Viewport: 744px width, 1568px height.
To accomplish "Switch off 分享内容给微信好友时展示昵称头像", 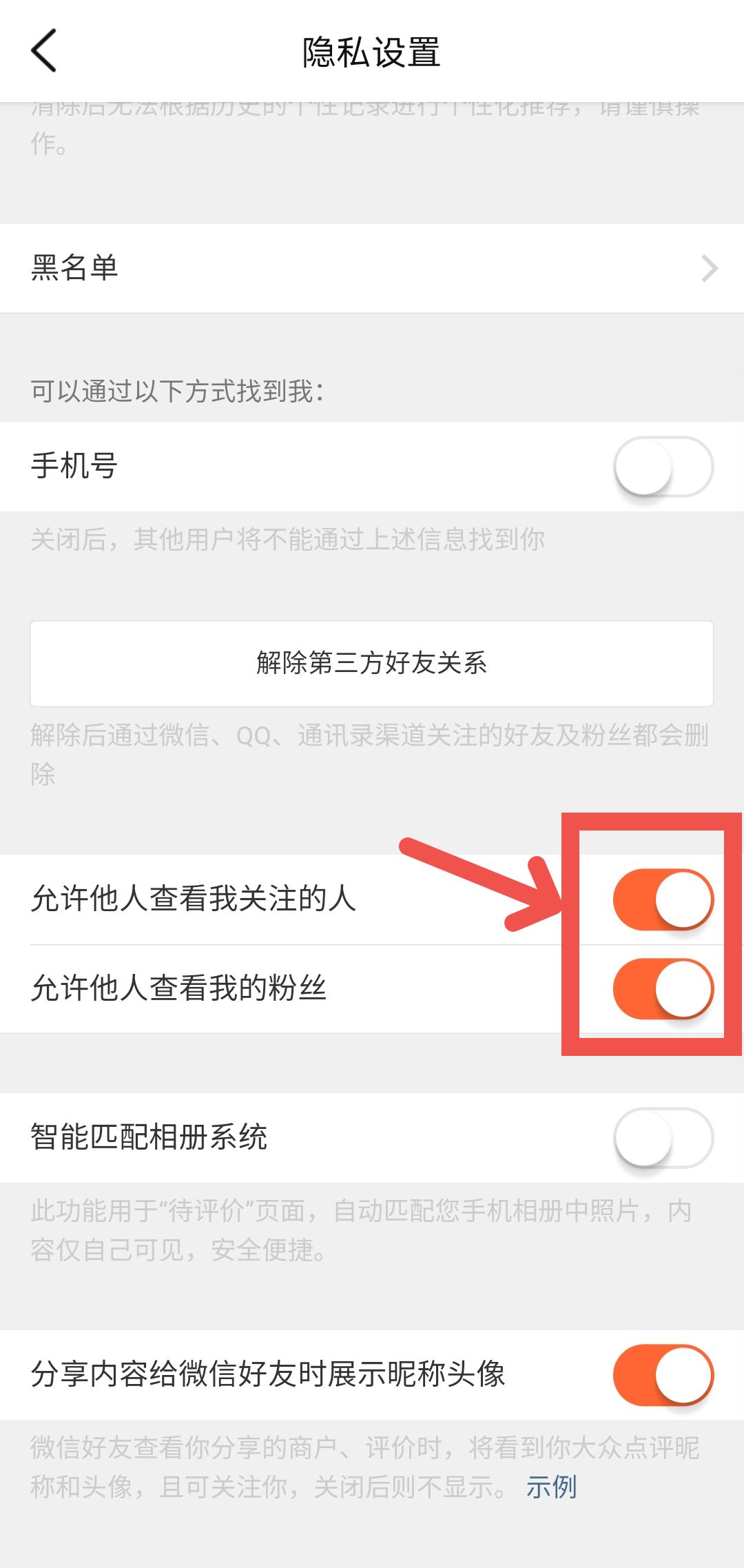I will tap(663, 1375).
